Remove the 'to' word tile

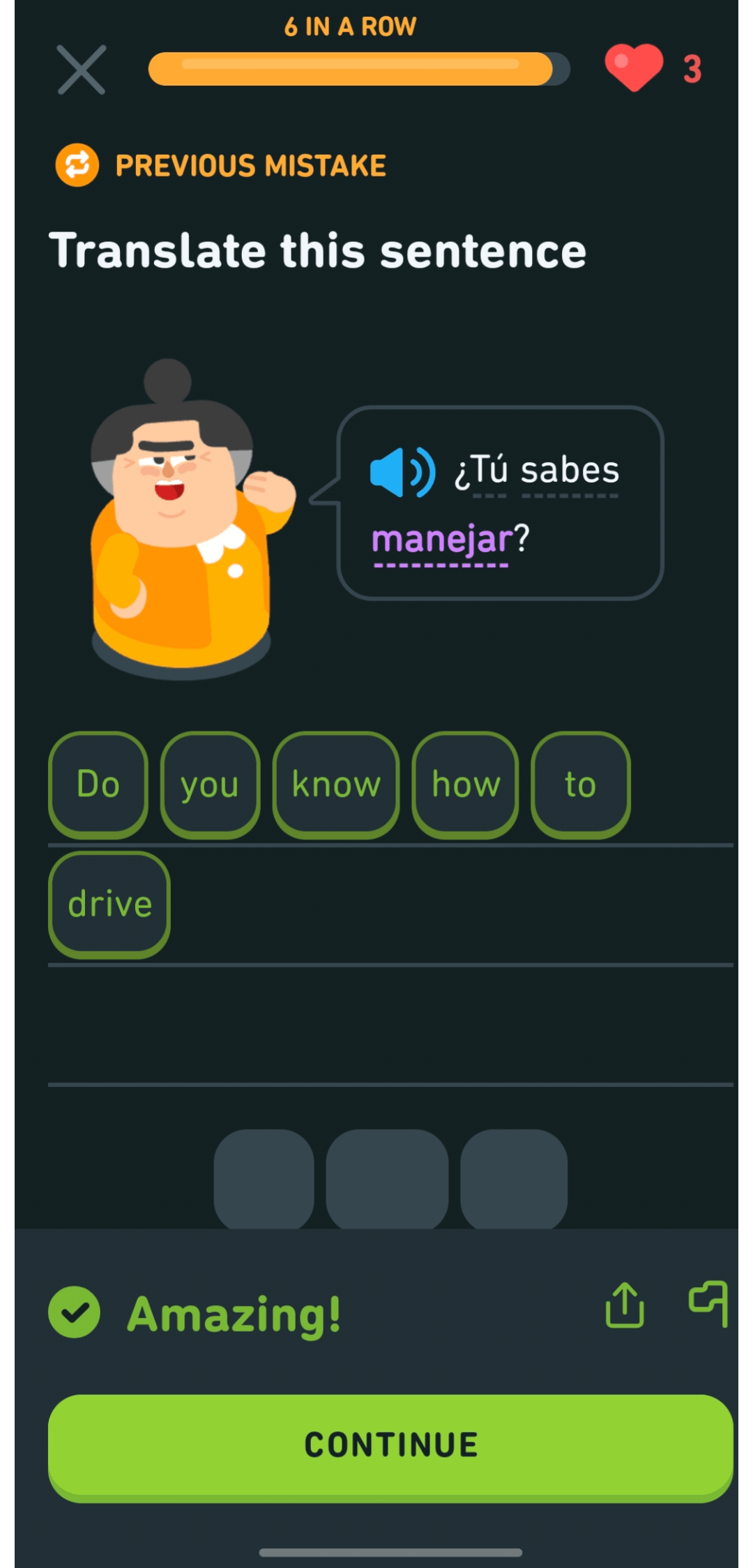click(580, 784)
